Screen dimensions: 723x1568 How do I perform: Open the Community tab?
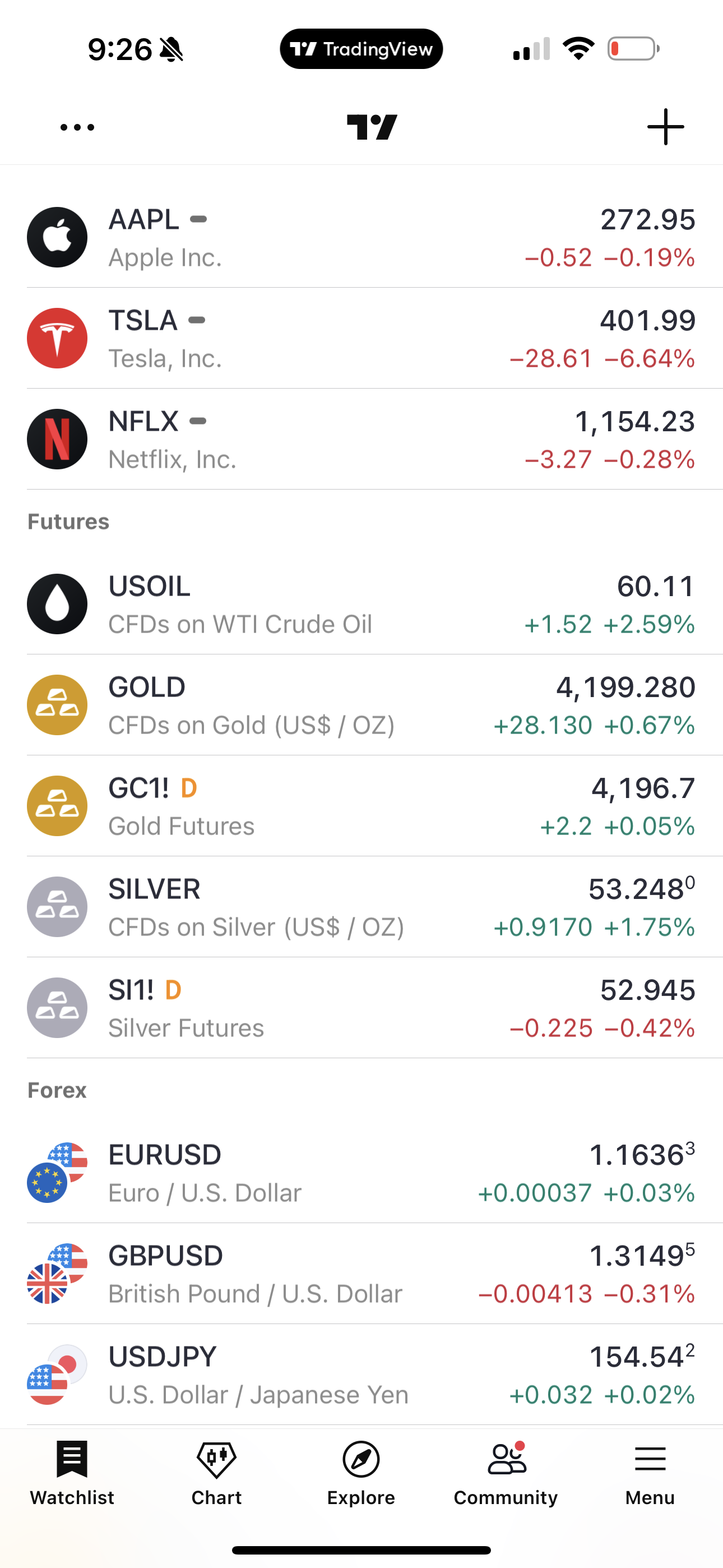point(506,1472)
